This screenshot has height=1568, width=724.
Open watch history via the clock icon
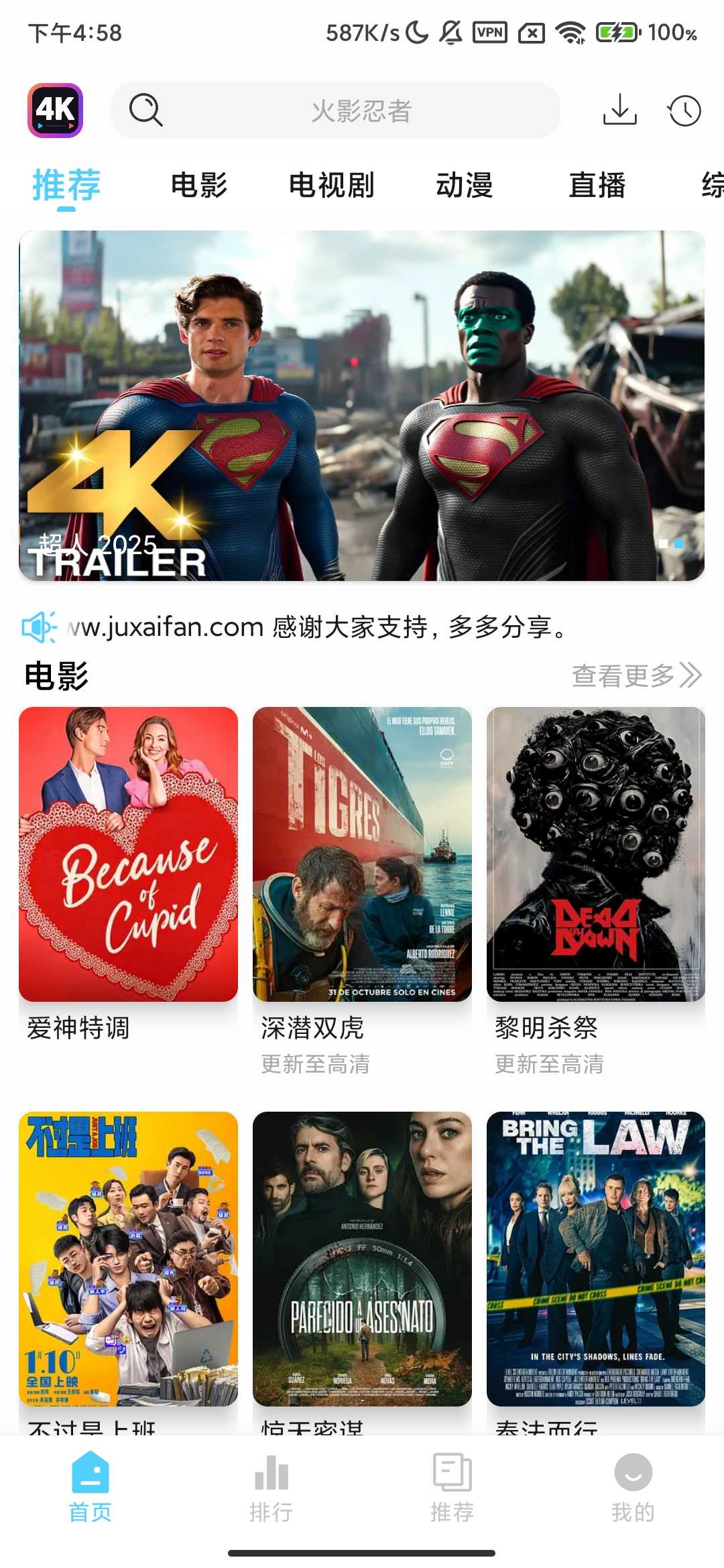[x=684, y=111]
